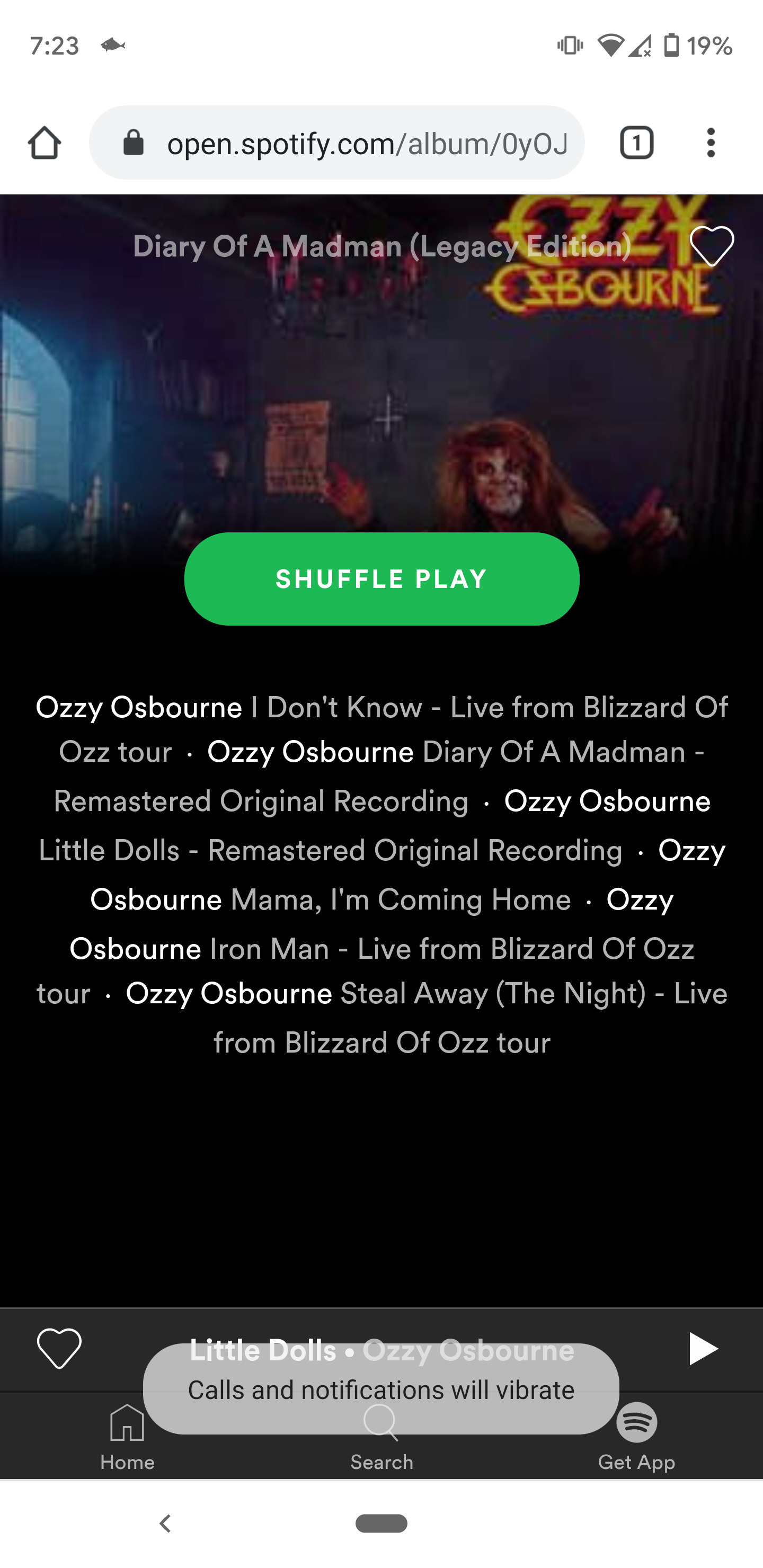Open the browser overflow menu
This screenshot has width=763, height=1568.
click(x=711, y=143)
